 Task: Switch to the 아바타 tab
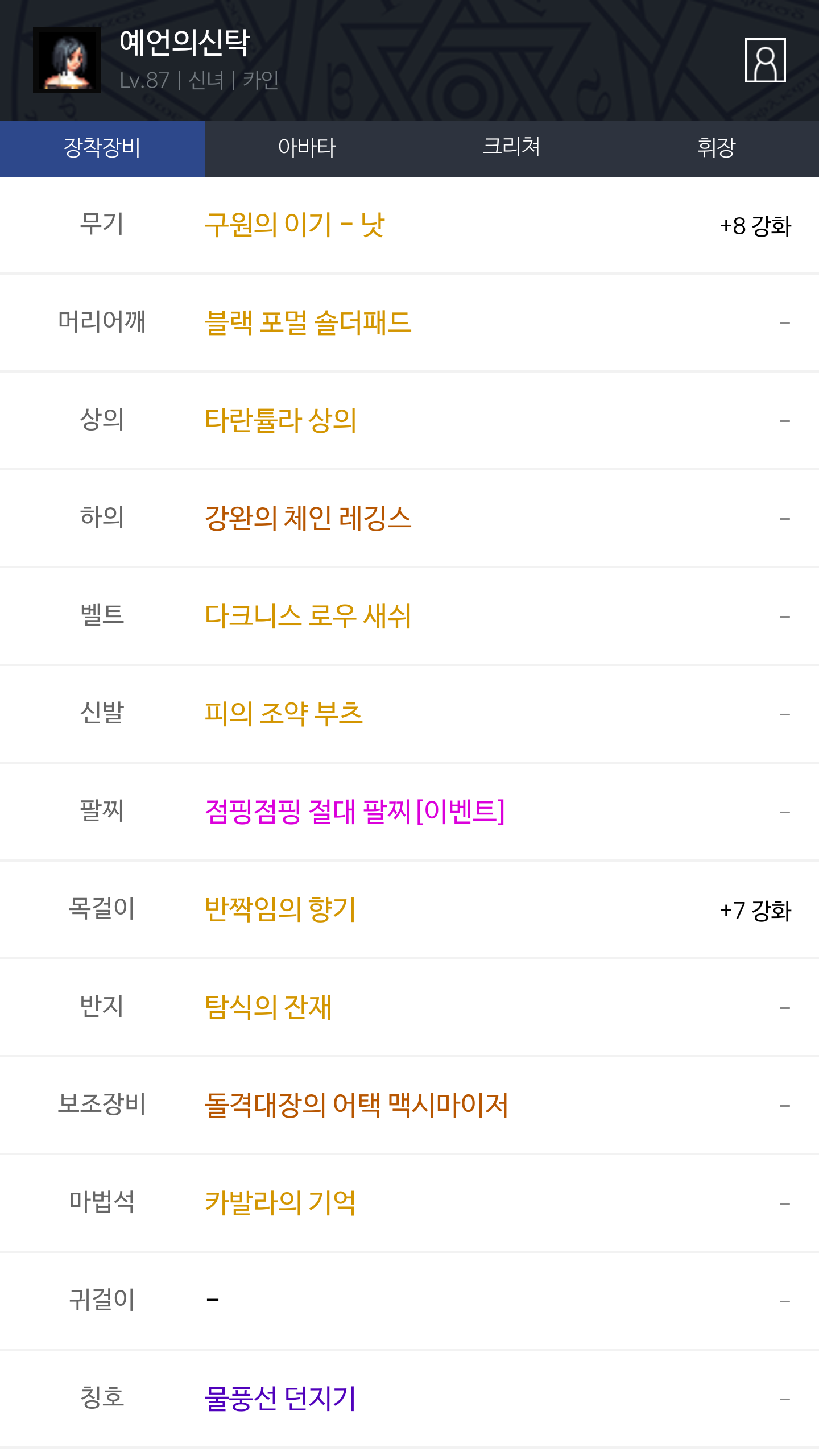[307, 148]
